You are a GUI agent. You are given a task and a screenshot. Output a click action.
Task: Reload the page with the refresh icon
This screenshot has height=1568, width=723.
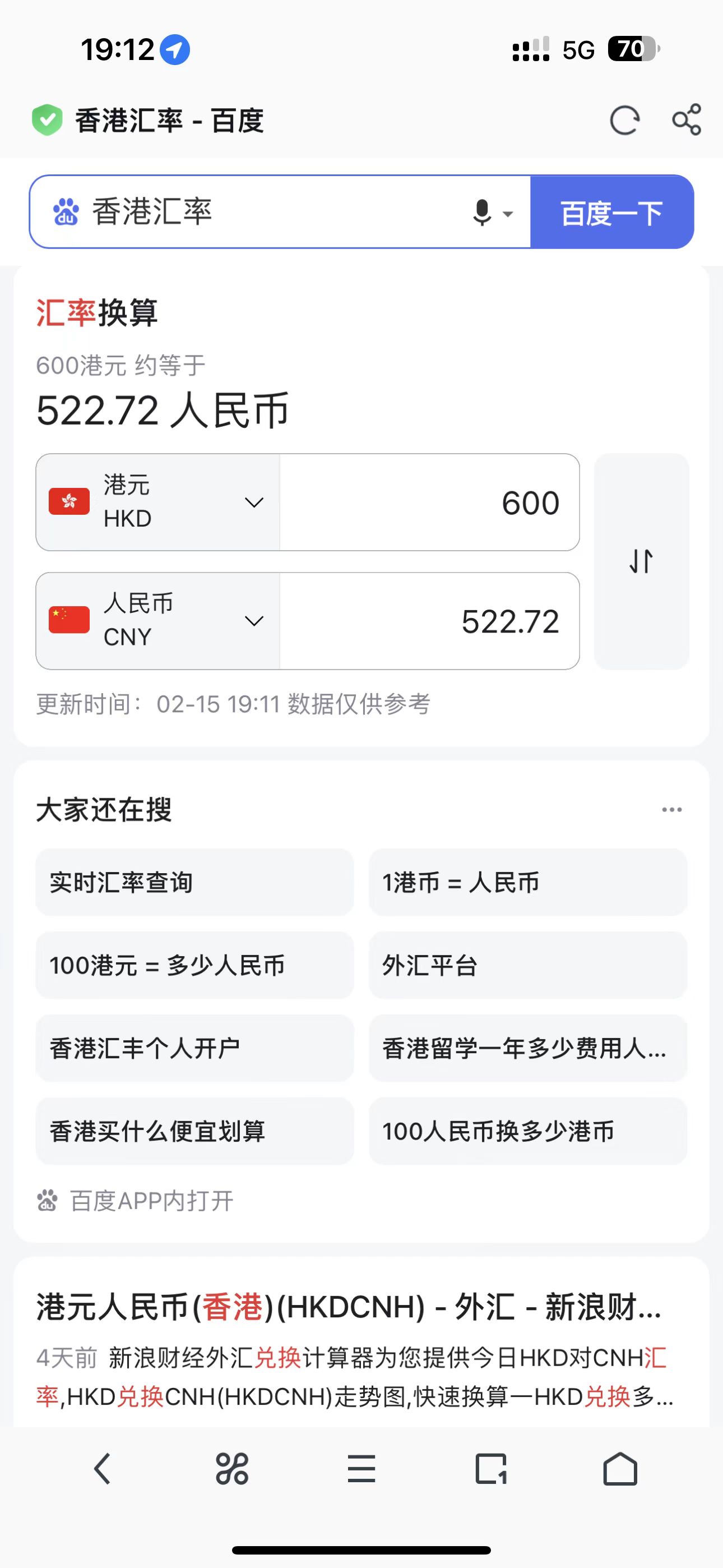click(624, 120)
